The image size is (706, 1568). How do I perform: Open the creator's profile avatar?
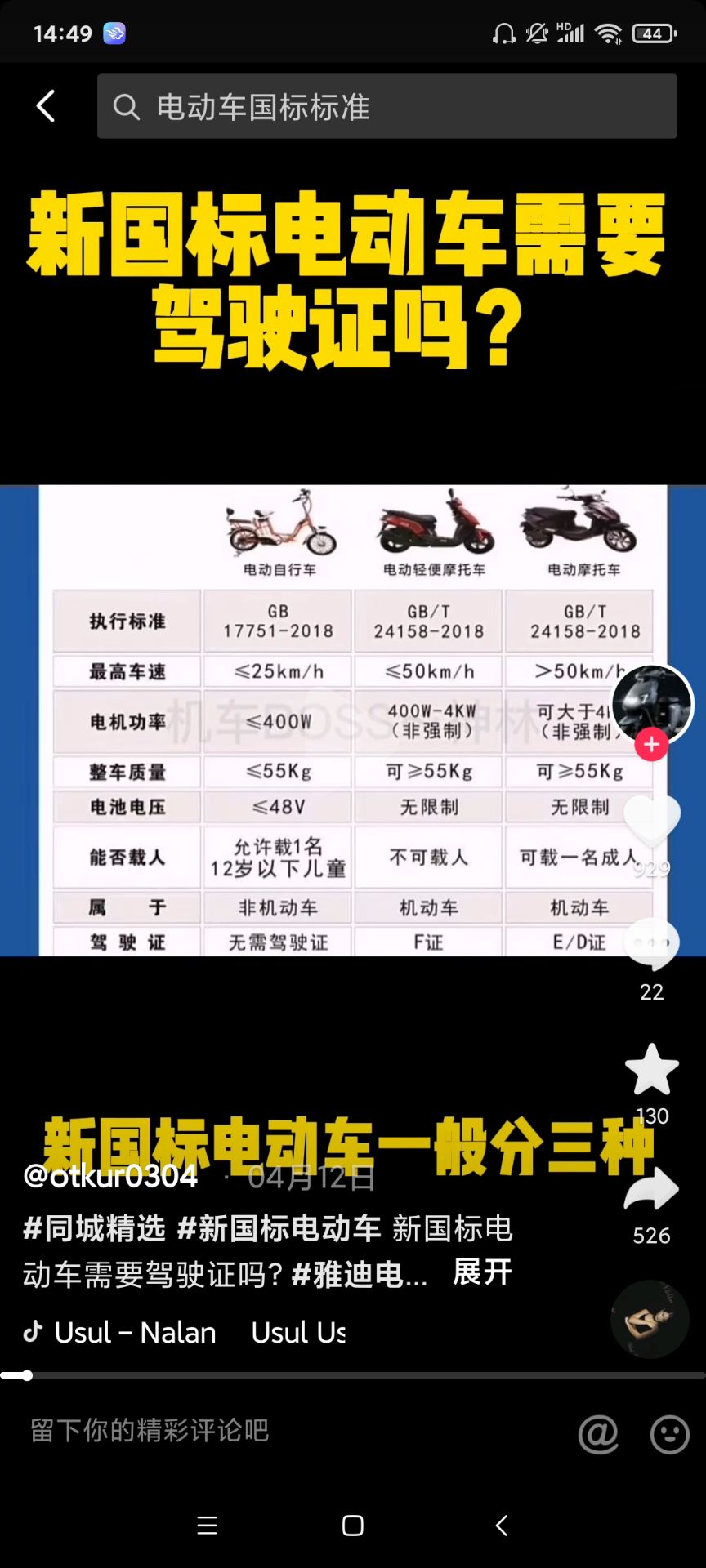[x=651, y=702]
